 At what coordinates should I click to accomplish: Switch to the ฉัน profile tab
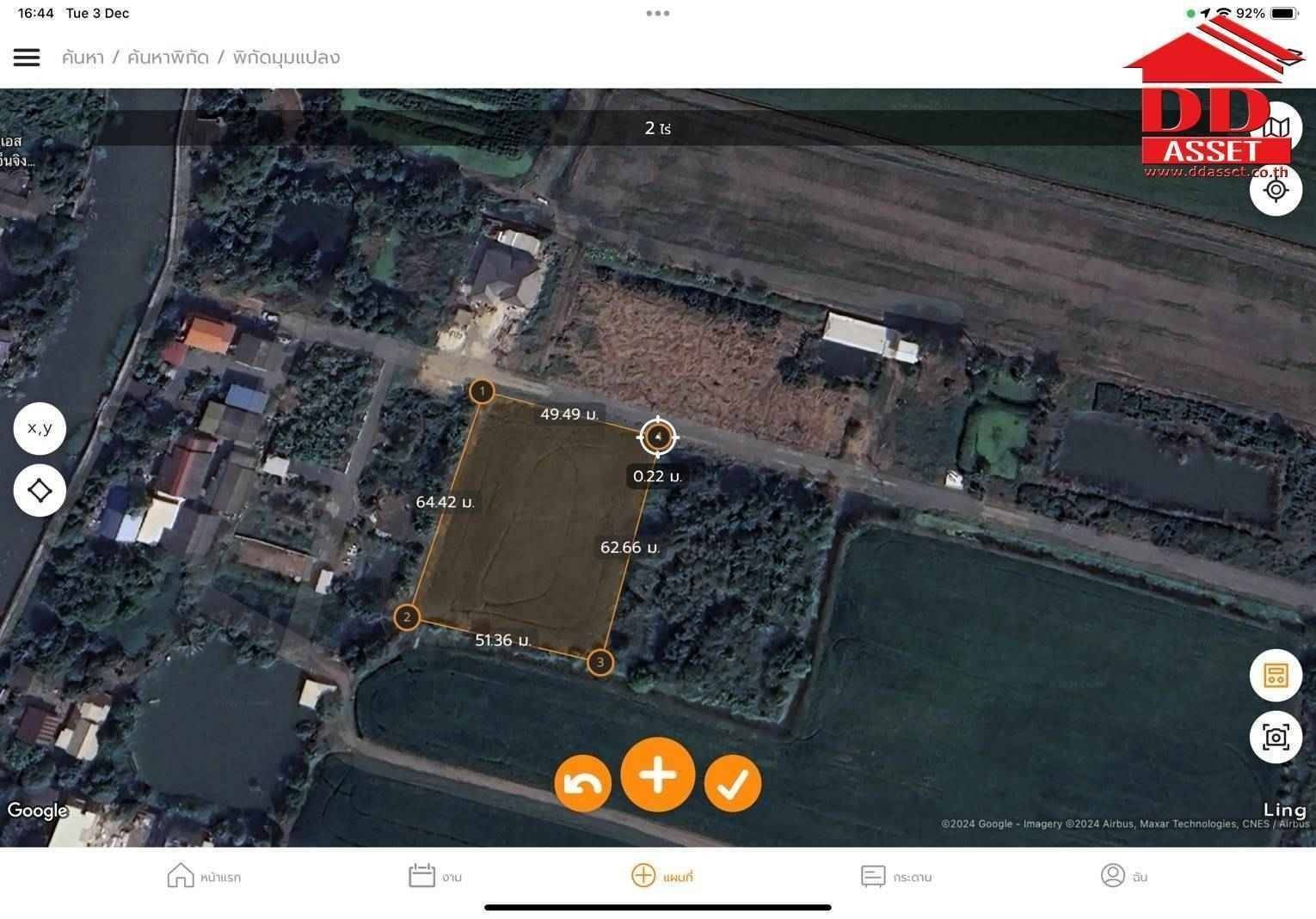(x=1123, y=876)
